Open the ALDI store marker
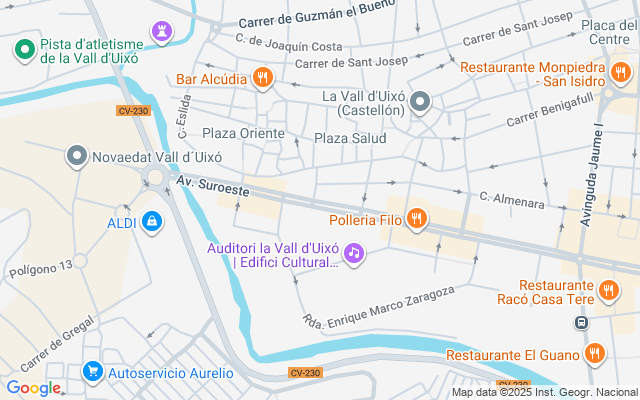This screenshot has height=400, width=640. point(151,220)
